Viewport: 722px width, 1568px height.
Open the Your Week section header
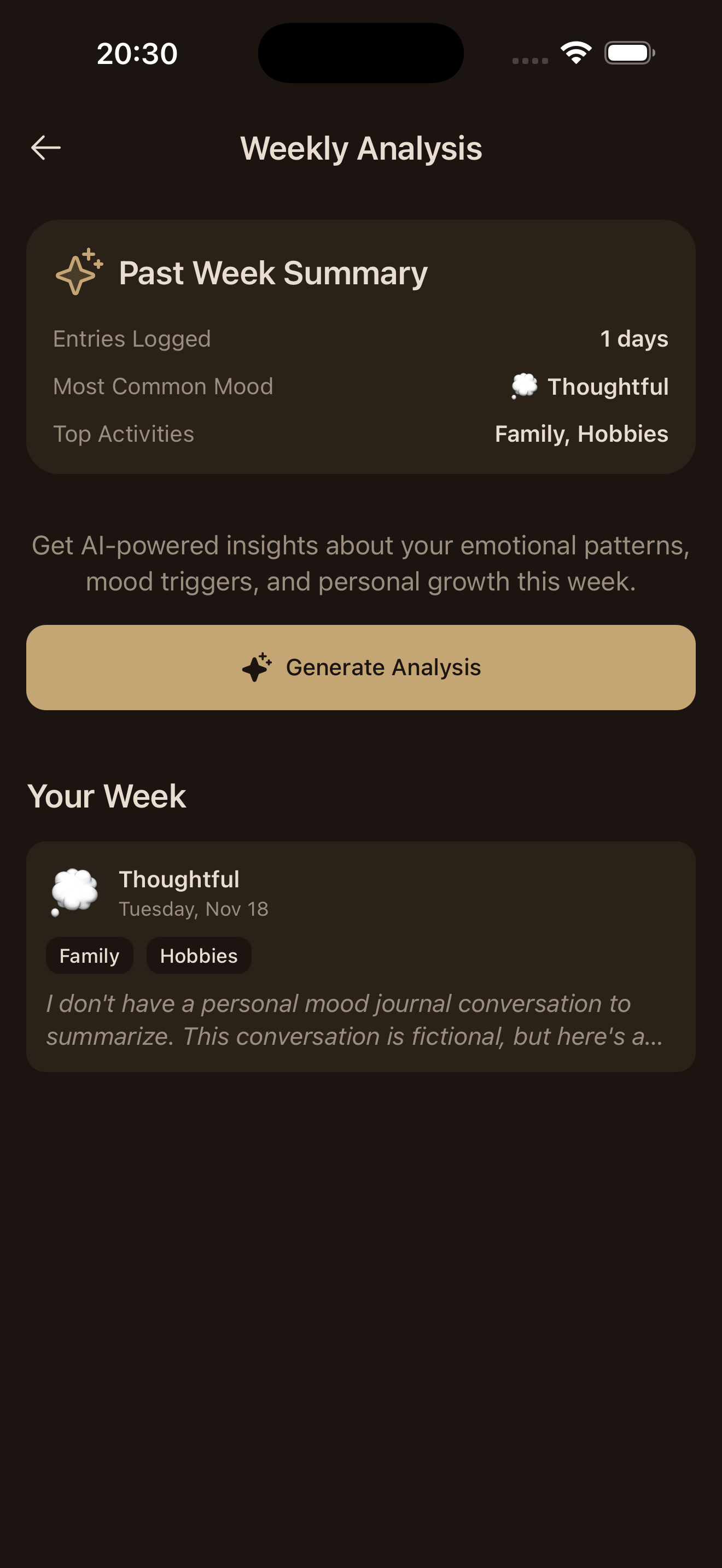click(108, 795)
